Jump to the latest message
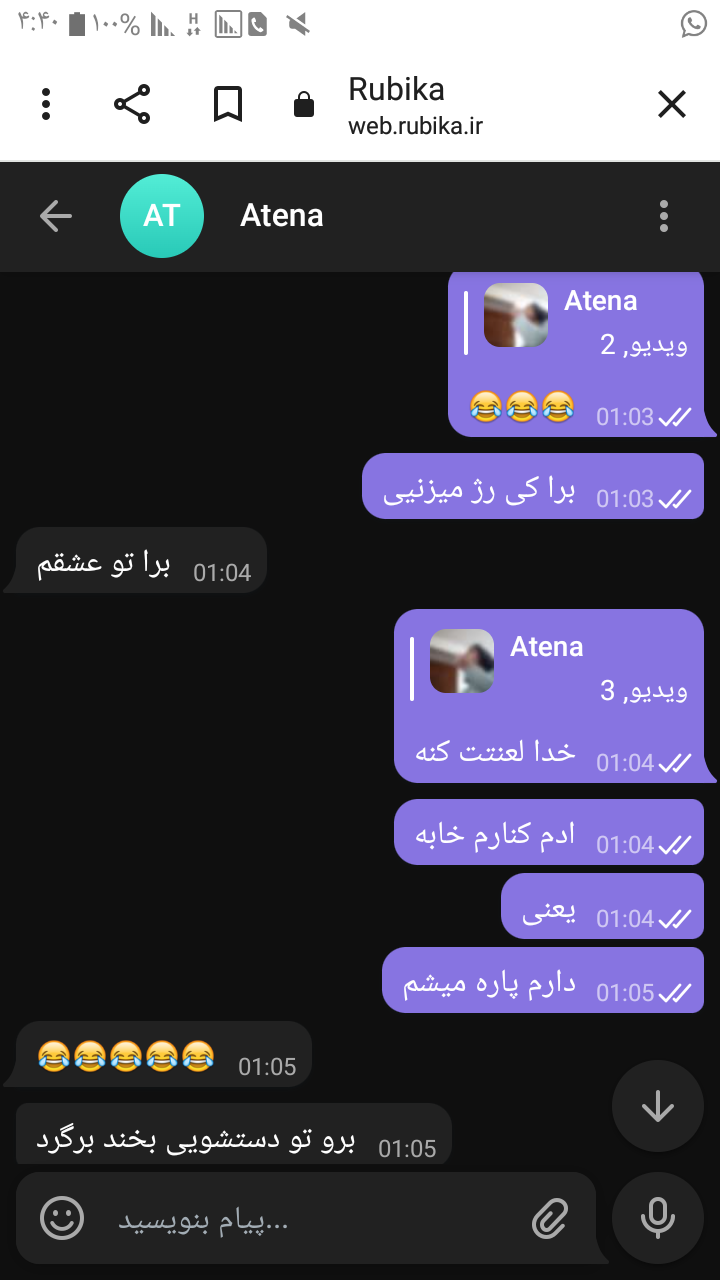Viewport: 720px width, 1280px height. pos(657,1107)
